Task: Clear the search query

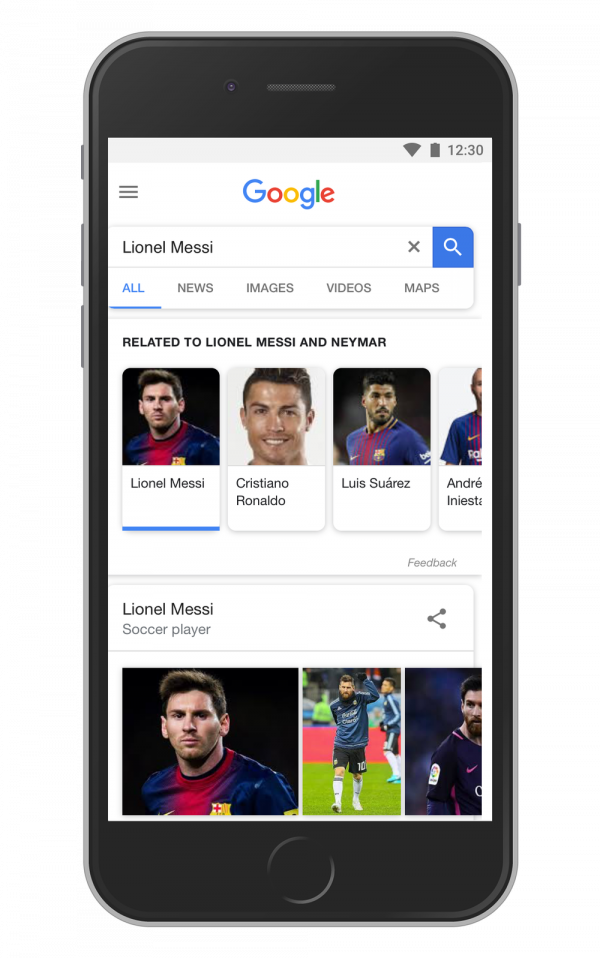Action: [x=413, y=247]
